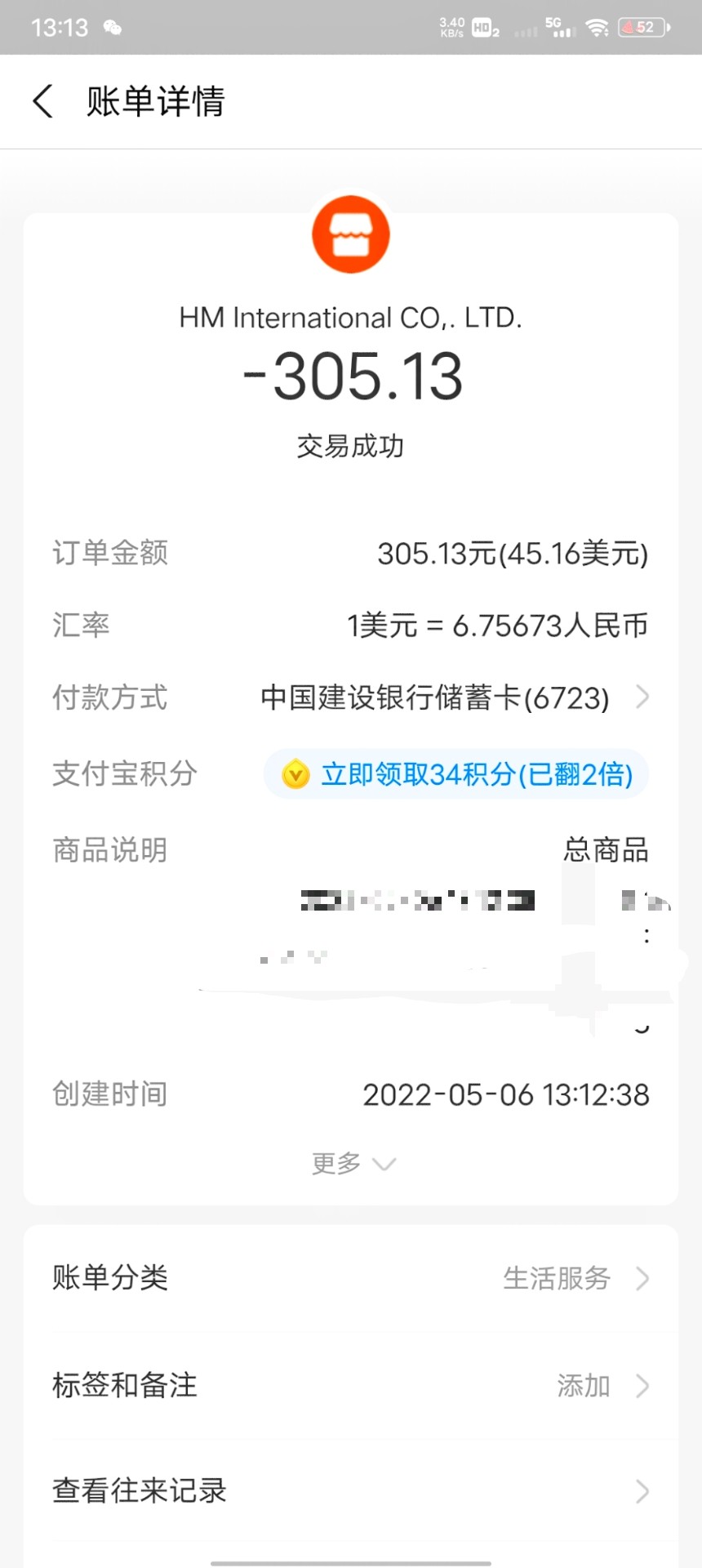702x1568 pixels.
Task: Open the HM International merchant icon
Action: 351,234
